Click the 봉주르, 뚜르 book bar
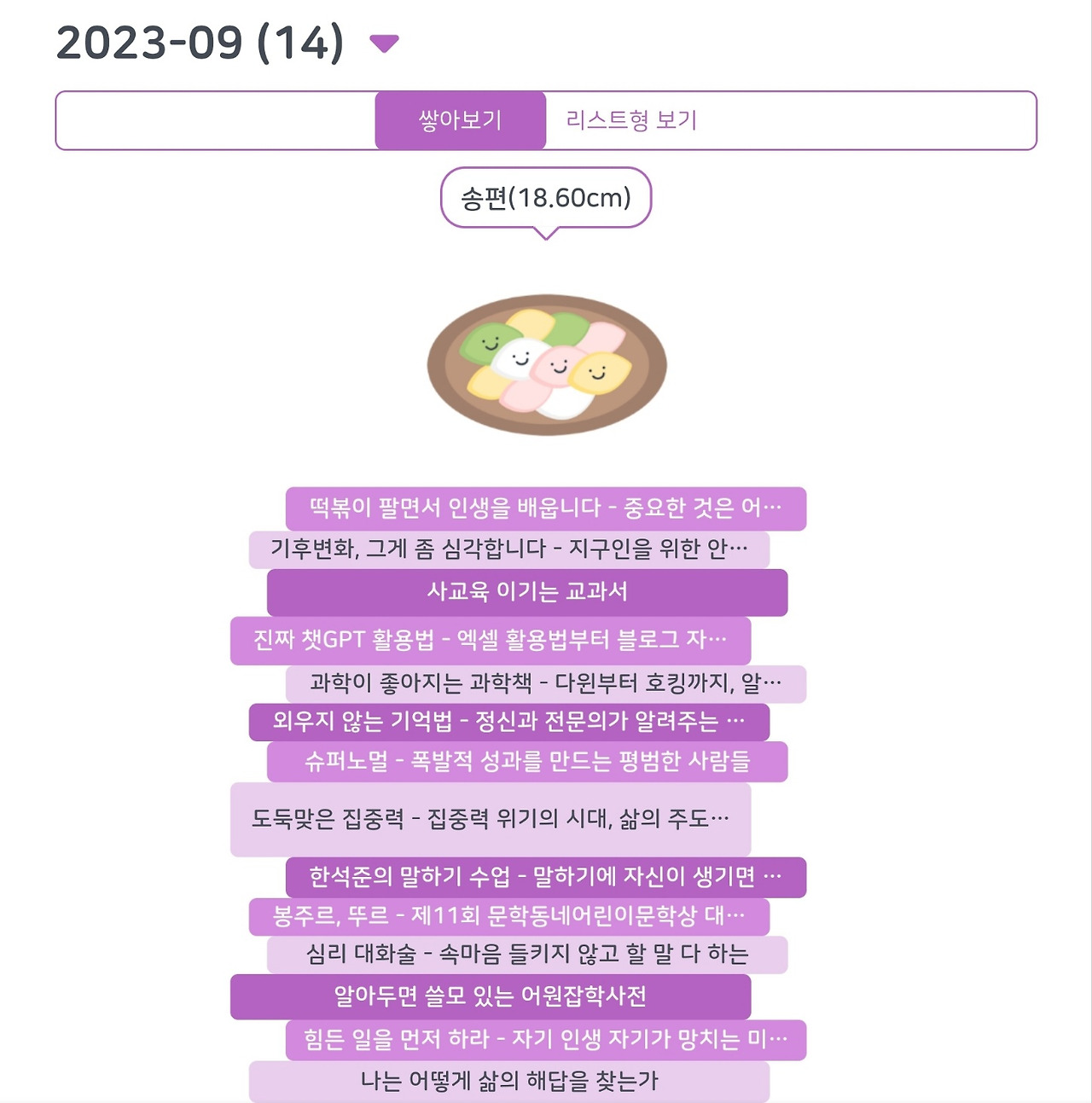Image resolution: width=1092 pixels, height=1103 pixels. tap(507, 917)
